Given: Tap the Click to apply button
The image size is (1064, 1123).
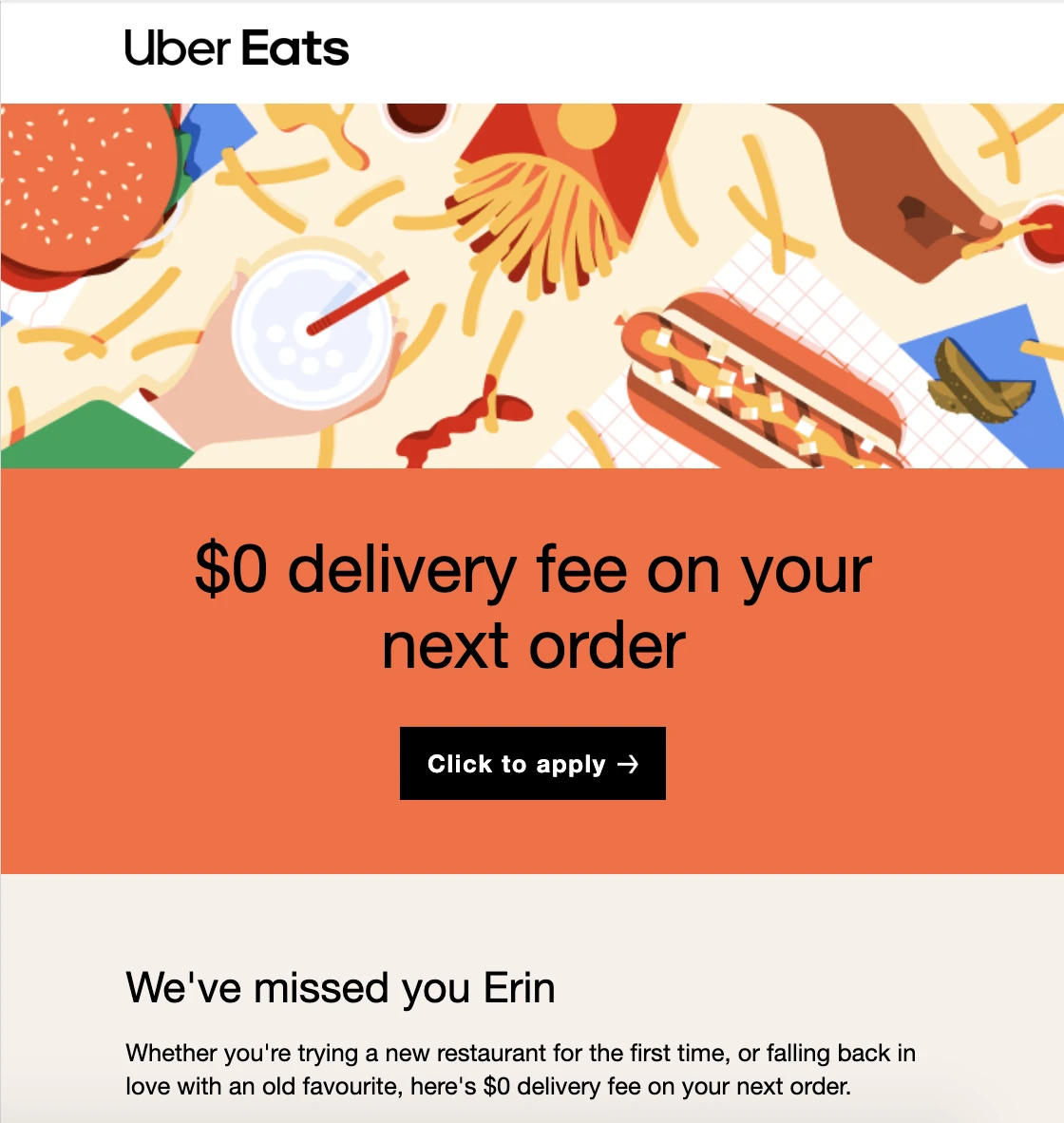Looking at the screenshot, I should (532, 763).
